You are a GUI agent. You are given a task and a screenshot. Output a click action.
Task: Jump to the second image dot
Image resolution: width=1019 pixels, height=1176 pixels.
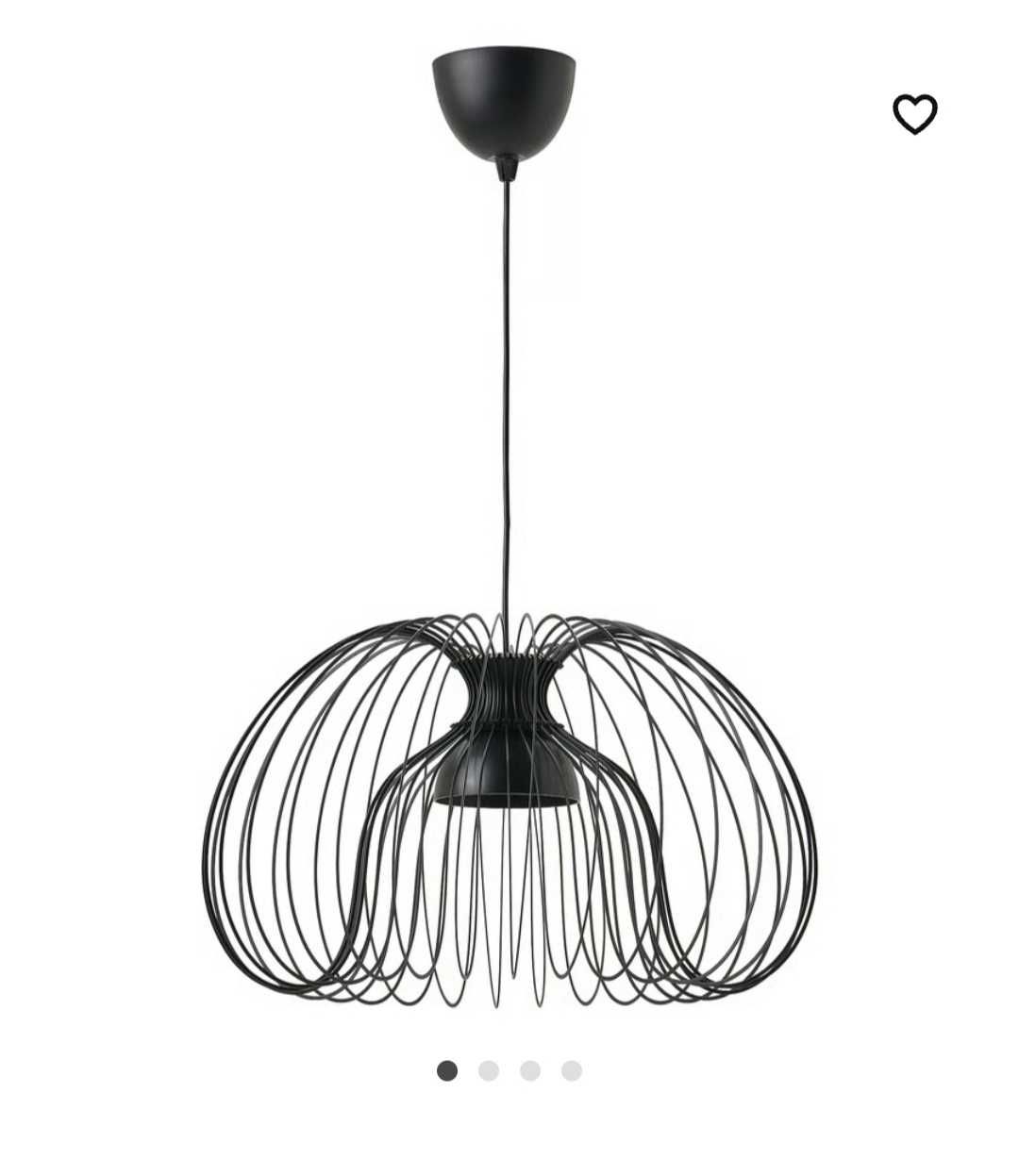tap(489, 1070)
